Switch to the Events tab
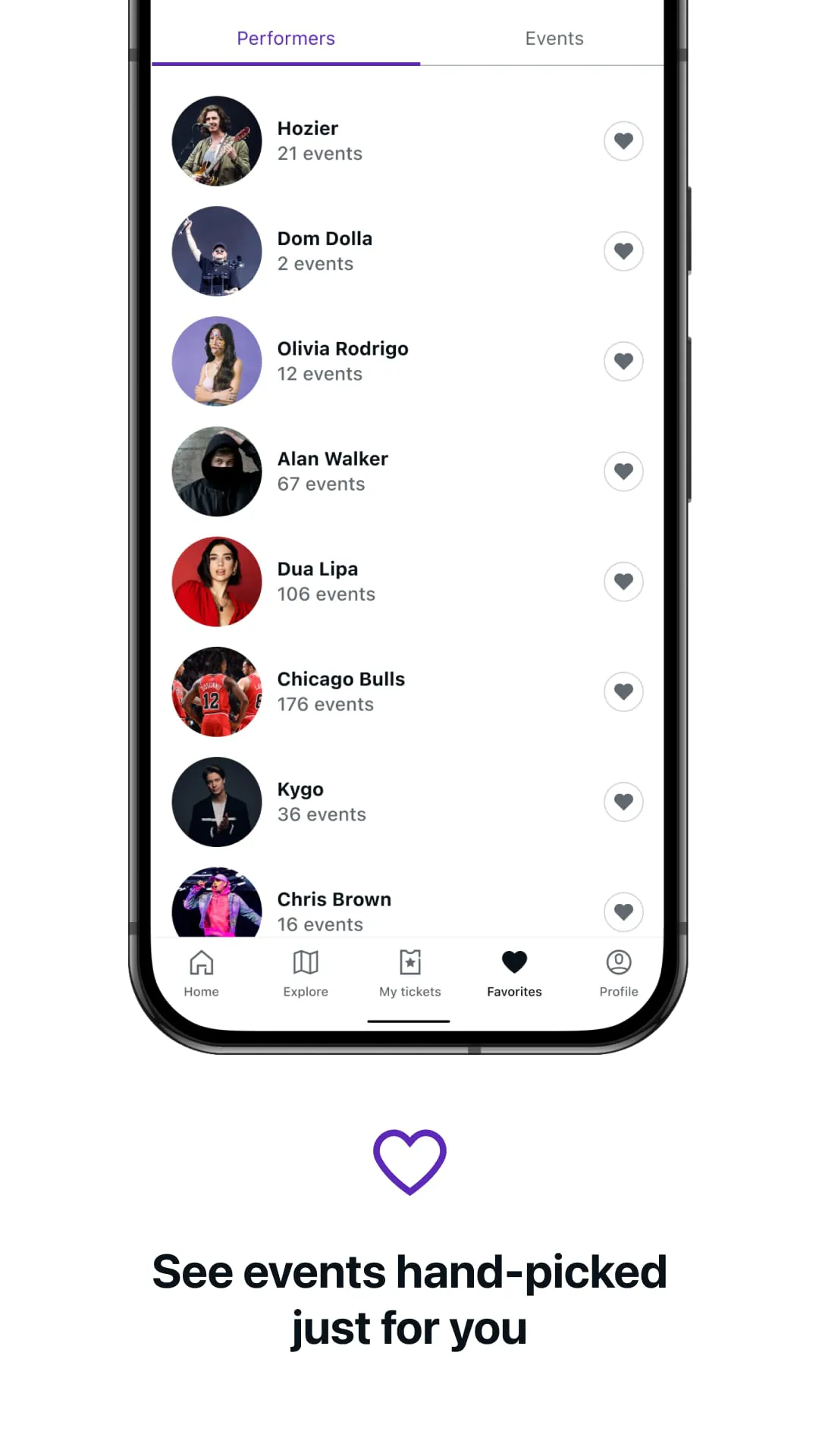The width and height of the screenshot is (819, 1456). (554, 38)
